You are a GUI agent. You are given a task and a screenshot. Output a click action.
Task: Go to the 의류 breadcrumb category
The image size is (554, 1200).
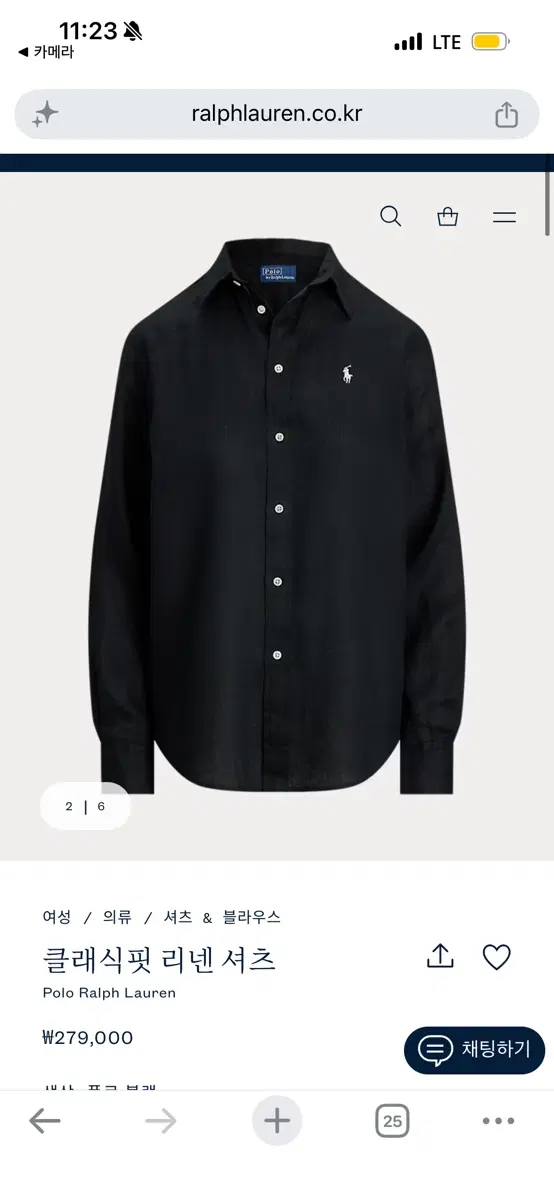pyautogui.click(x=117, y=917)
